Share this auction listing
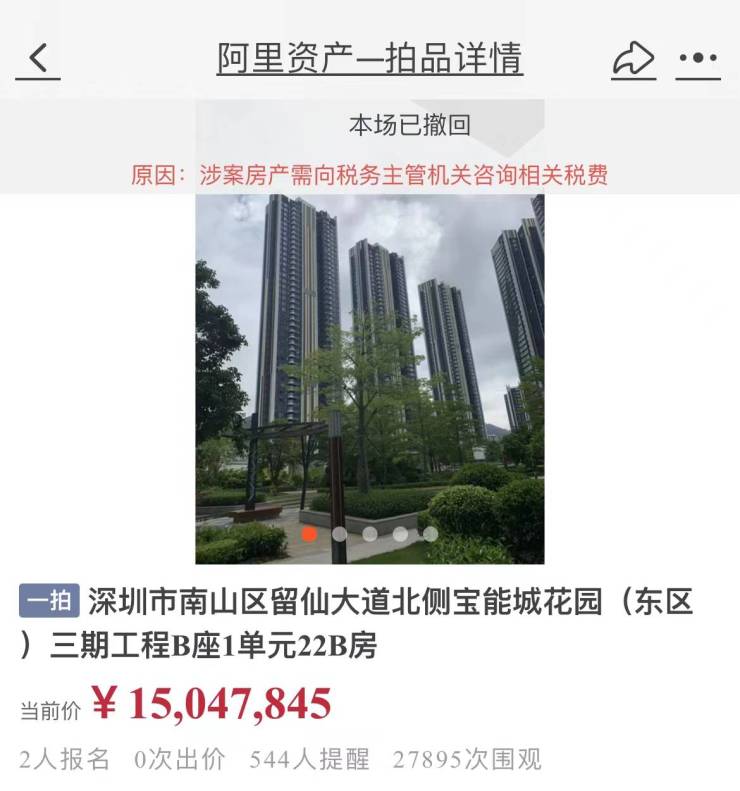 click(633, 59)
